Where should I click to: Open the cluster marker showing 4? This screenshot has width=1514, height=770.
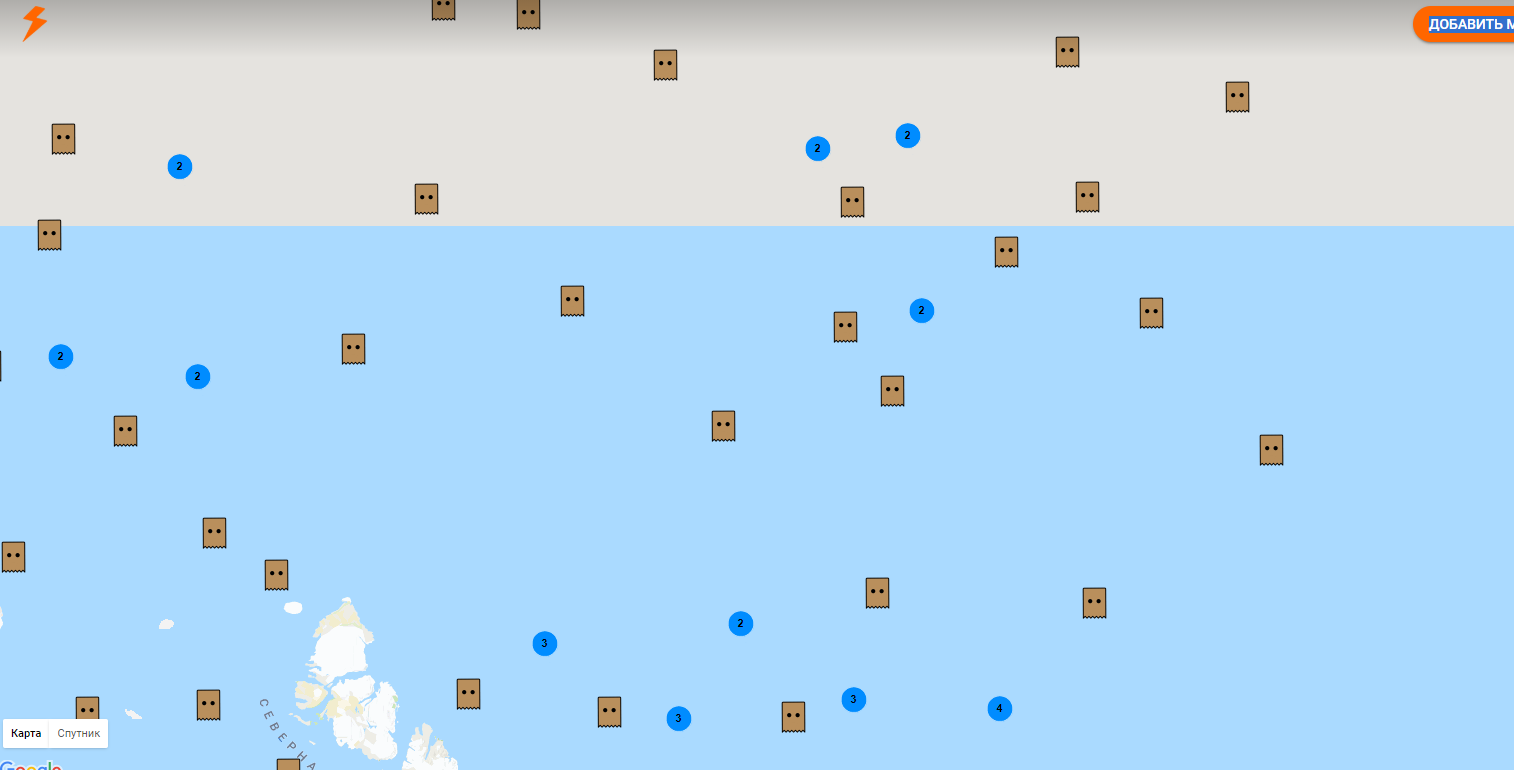click(999, 708)
